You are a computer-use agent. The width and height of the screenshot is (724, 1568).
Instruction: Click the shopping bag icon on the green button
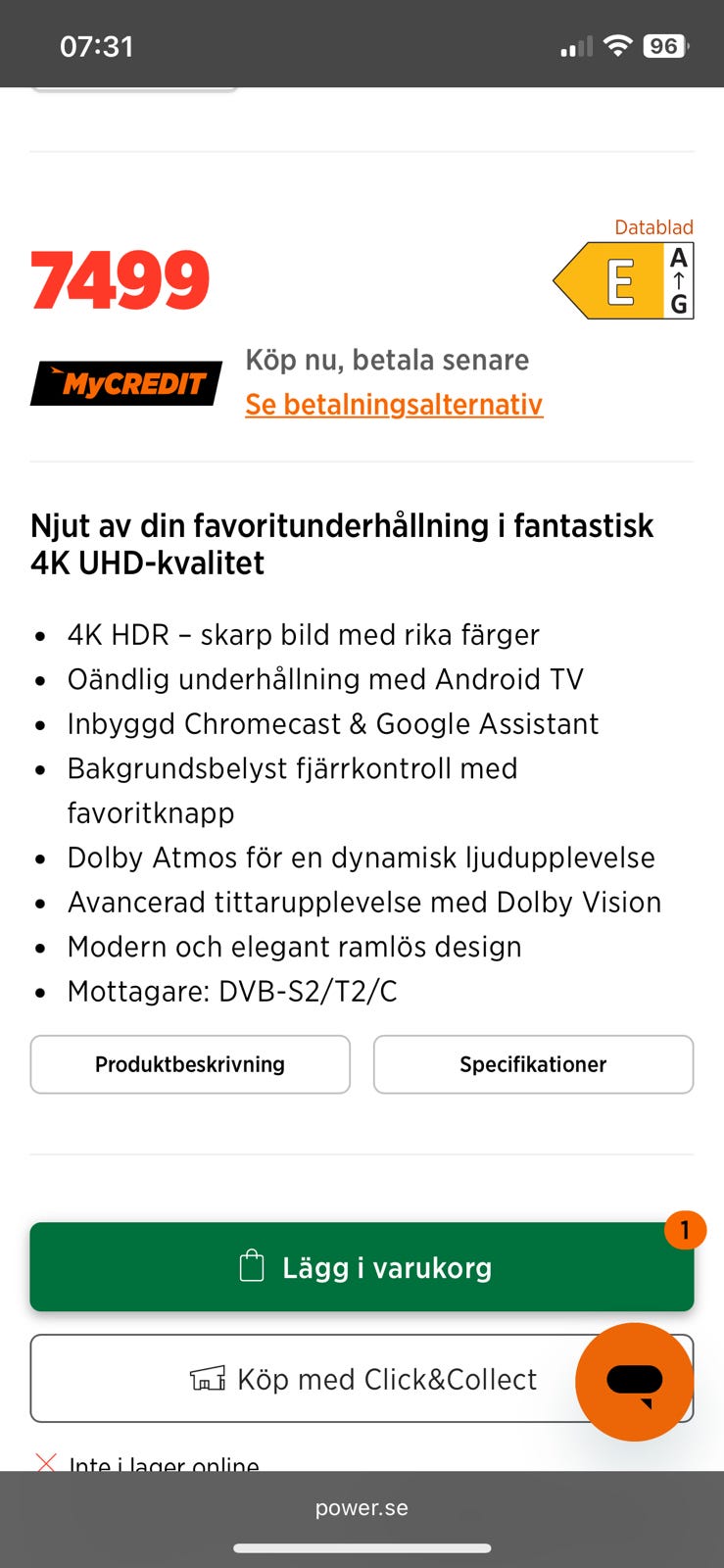coord(252,1265)
